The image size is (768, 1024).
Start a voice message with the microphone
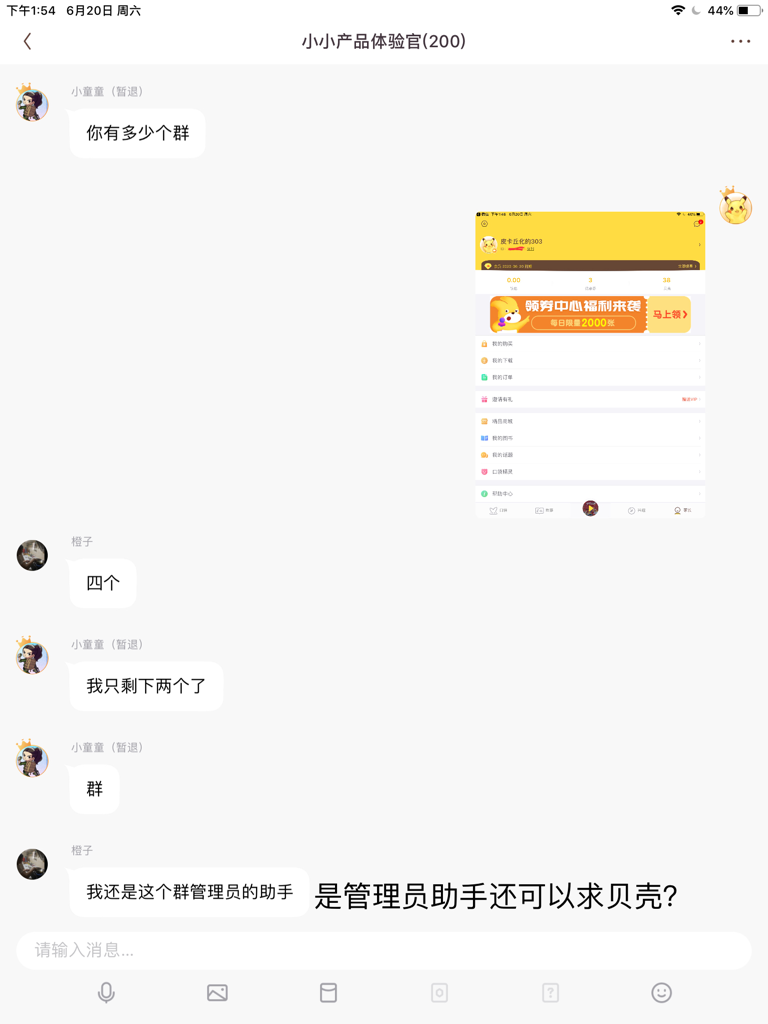(106, 992)
